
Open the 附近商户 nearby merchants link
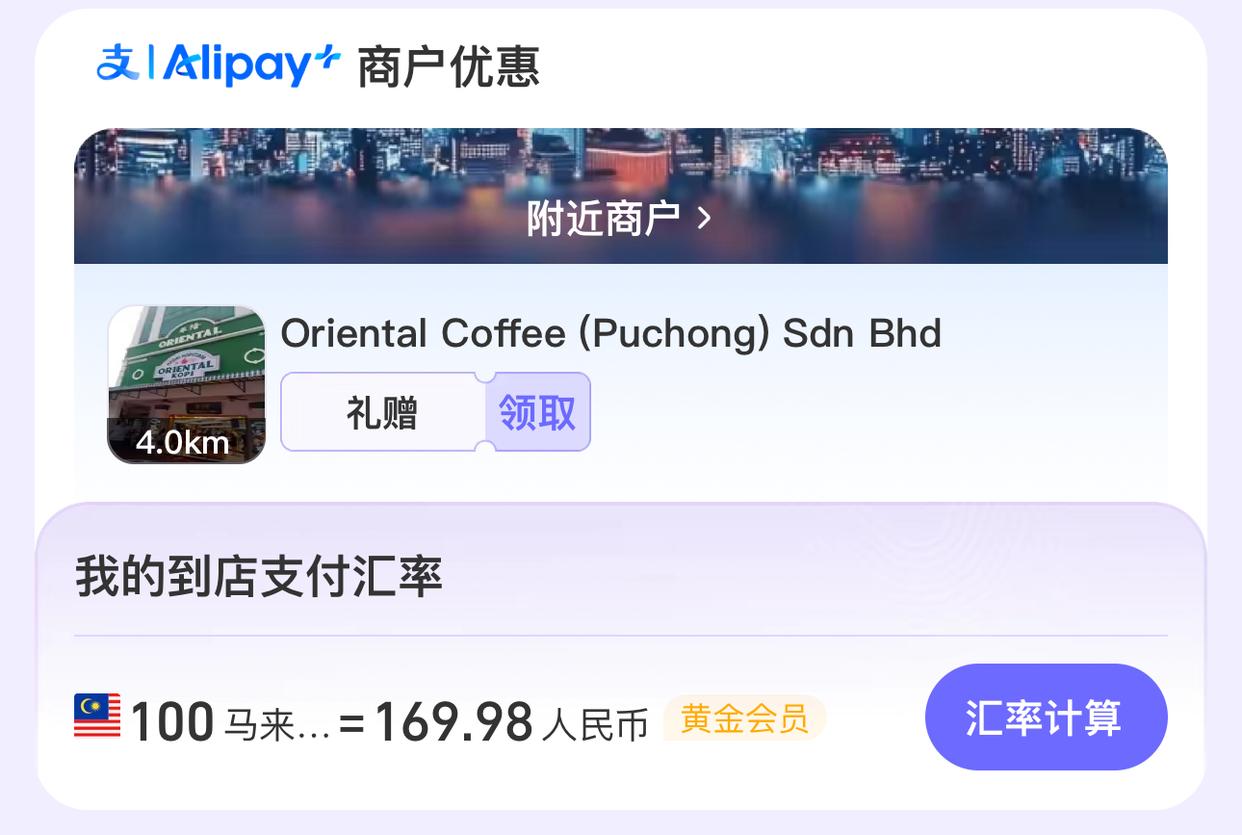(x=619, y=218)
